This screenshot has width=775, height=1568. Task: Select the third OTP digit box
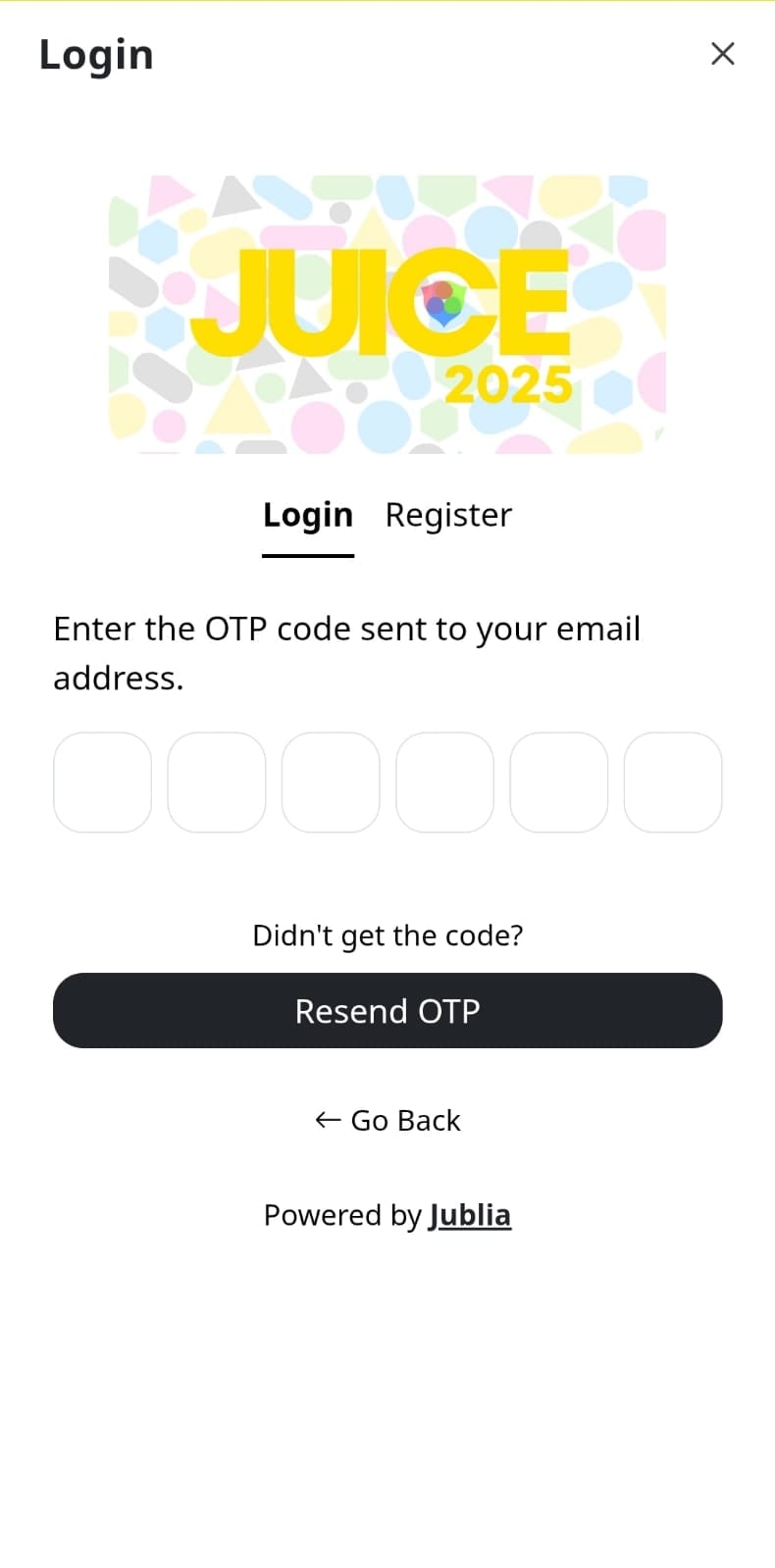(x=331, y=782)
